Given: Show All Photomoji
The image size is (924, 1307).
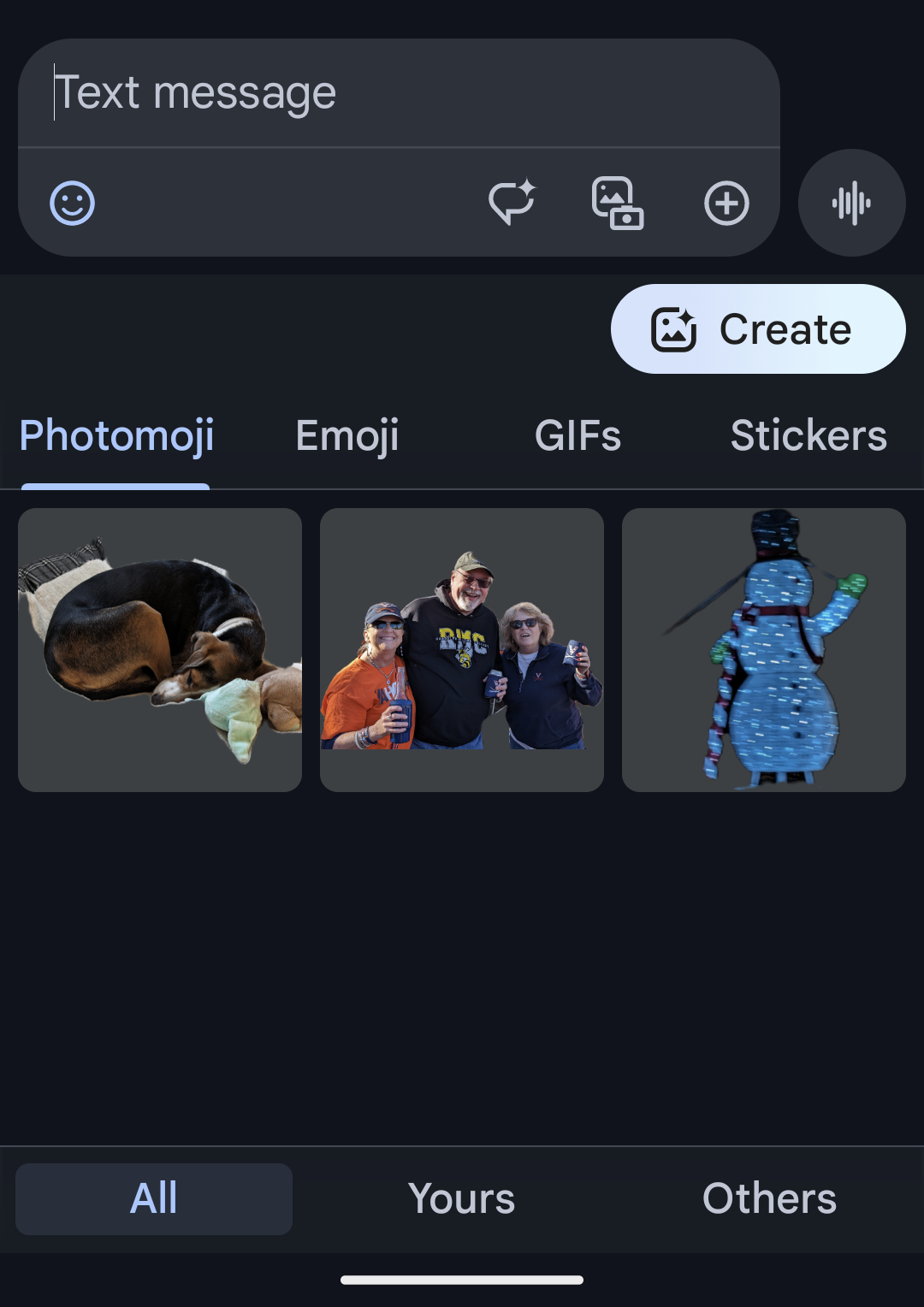Looking at the screenshot, I should pyautogui.click(x=154, y=1198).
